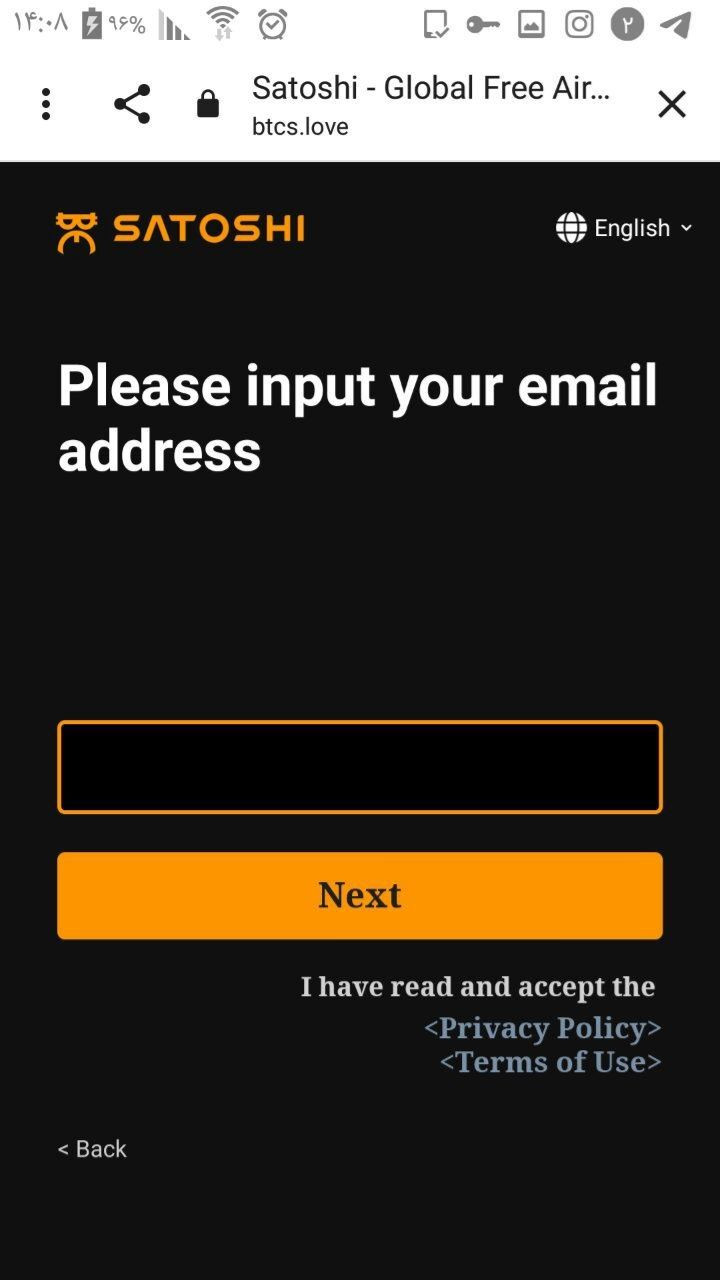Close the browser tab
The image size is (720, 1280).
click(672, 104)
